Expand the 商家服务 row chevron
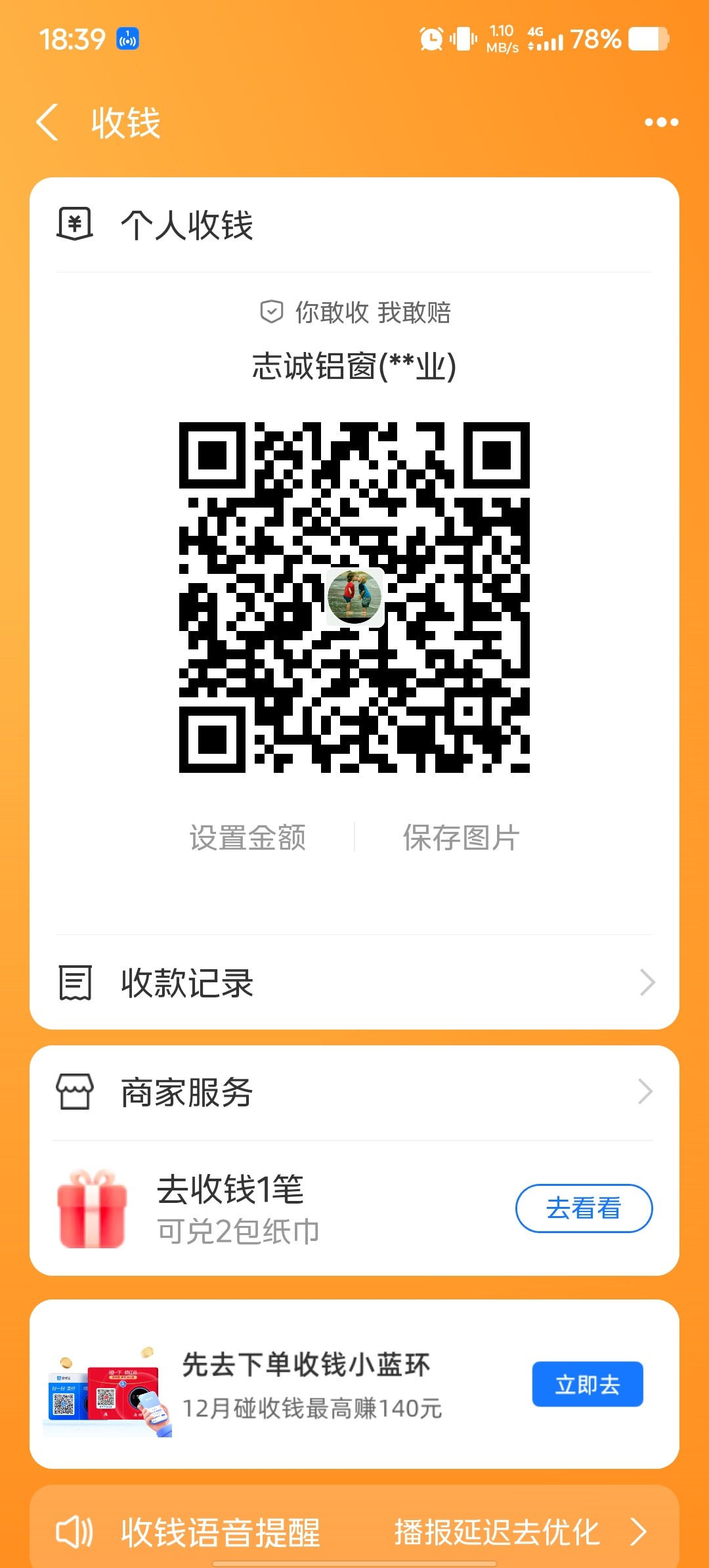 click(x=646, y=1090)
